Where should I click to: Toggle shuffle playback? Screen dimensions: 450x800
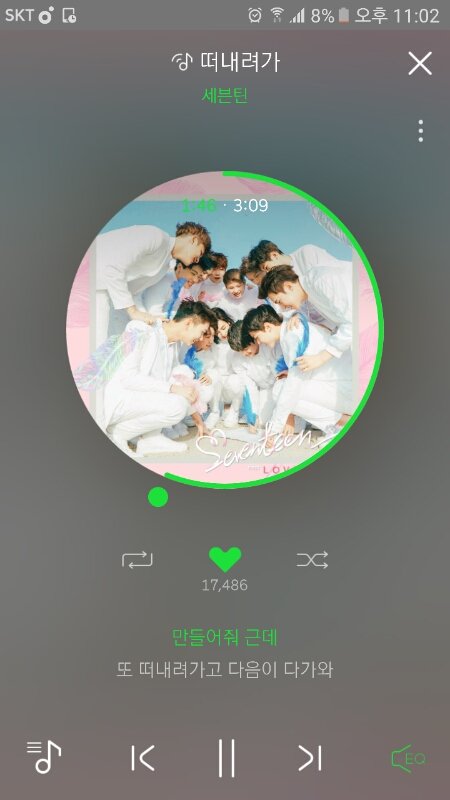(312, 560)
